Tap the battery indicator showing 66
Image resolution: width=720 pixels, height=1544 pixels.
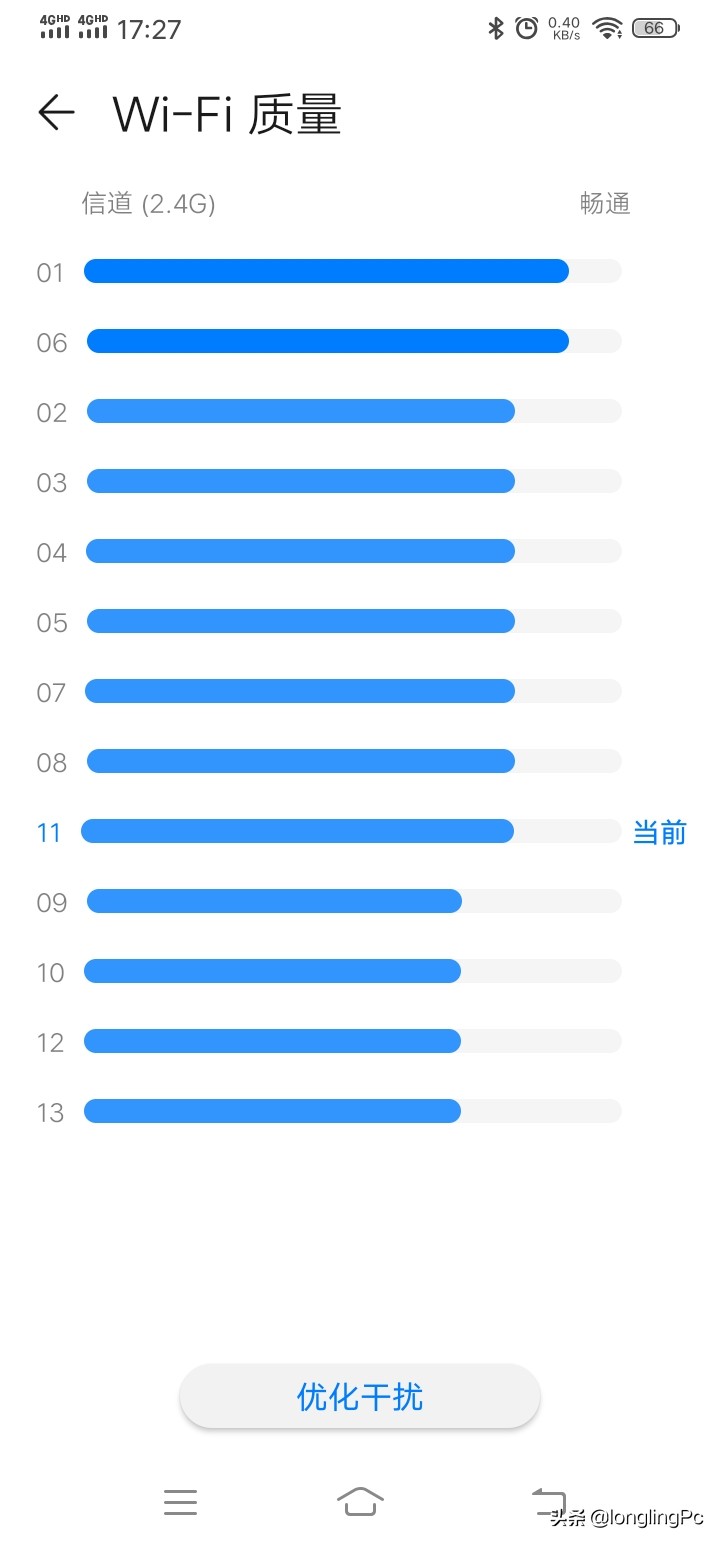[x=655, y=28]
